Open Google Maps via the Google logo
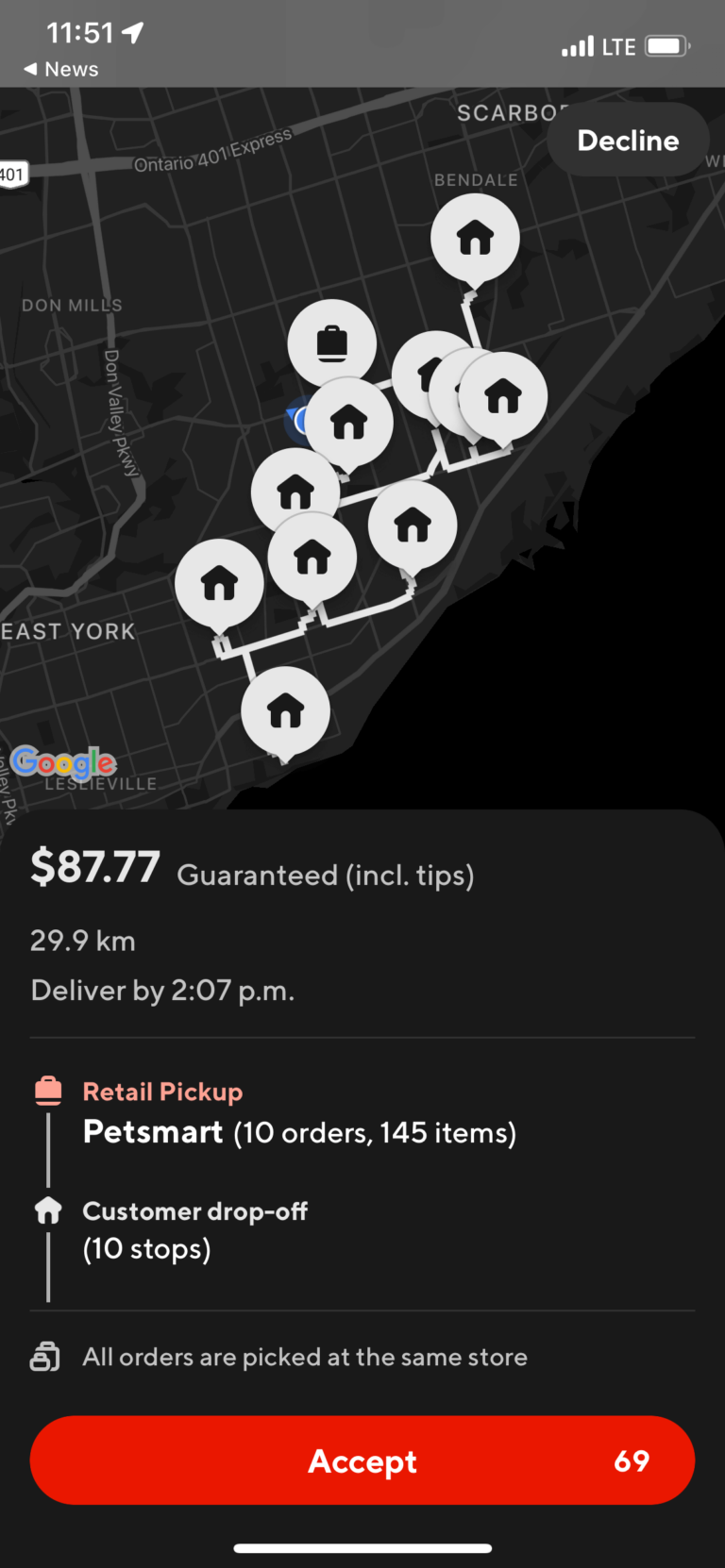725x1568 pixels. [x=62, y=761]
